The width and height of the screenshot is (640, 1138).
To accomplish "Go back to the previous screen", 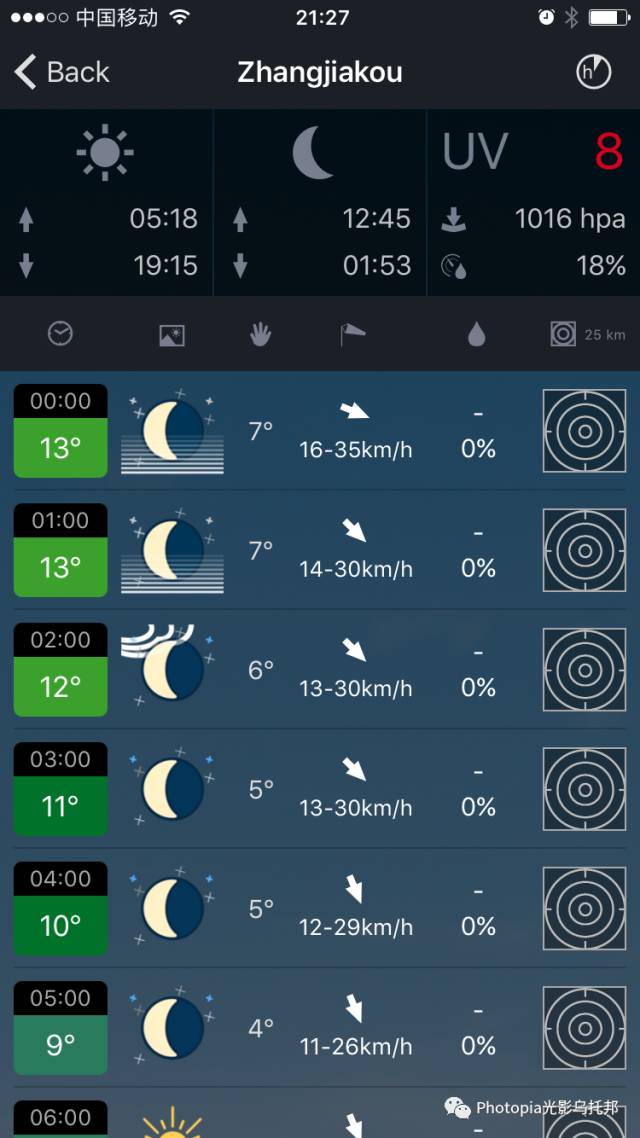I will click(62, 73).
